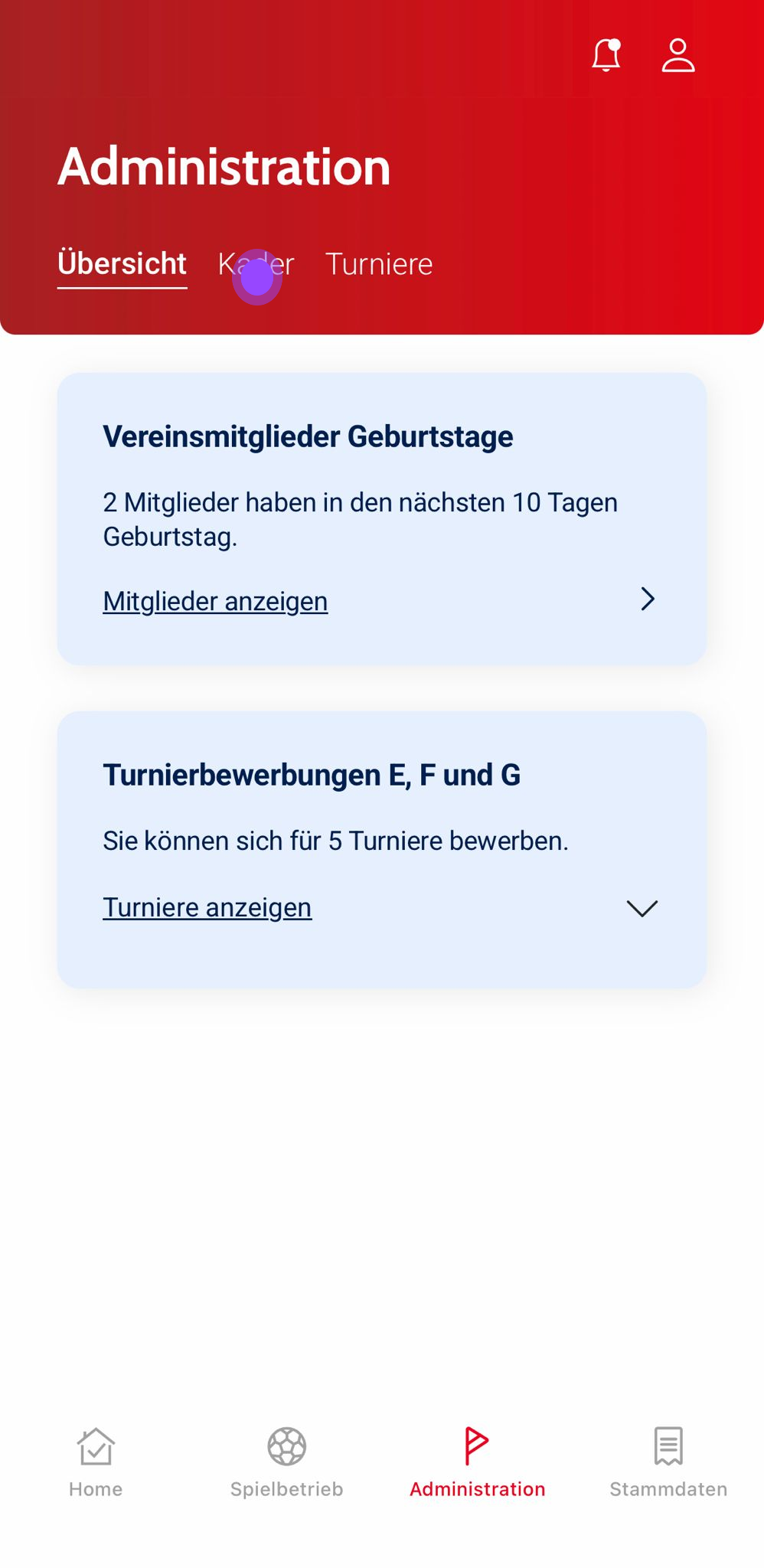Switch to Spielbetrieb in bottom navigation

286,1461
